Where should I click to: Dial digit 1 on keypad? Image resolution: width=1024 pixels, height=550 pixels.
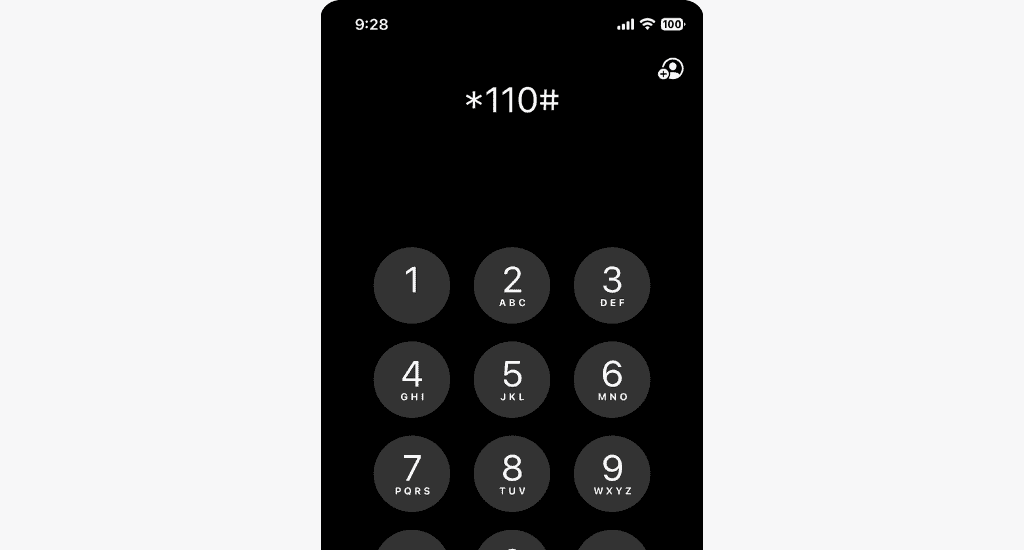(412, 285)
